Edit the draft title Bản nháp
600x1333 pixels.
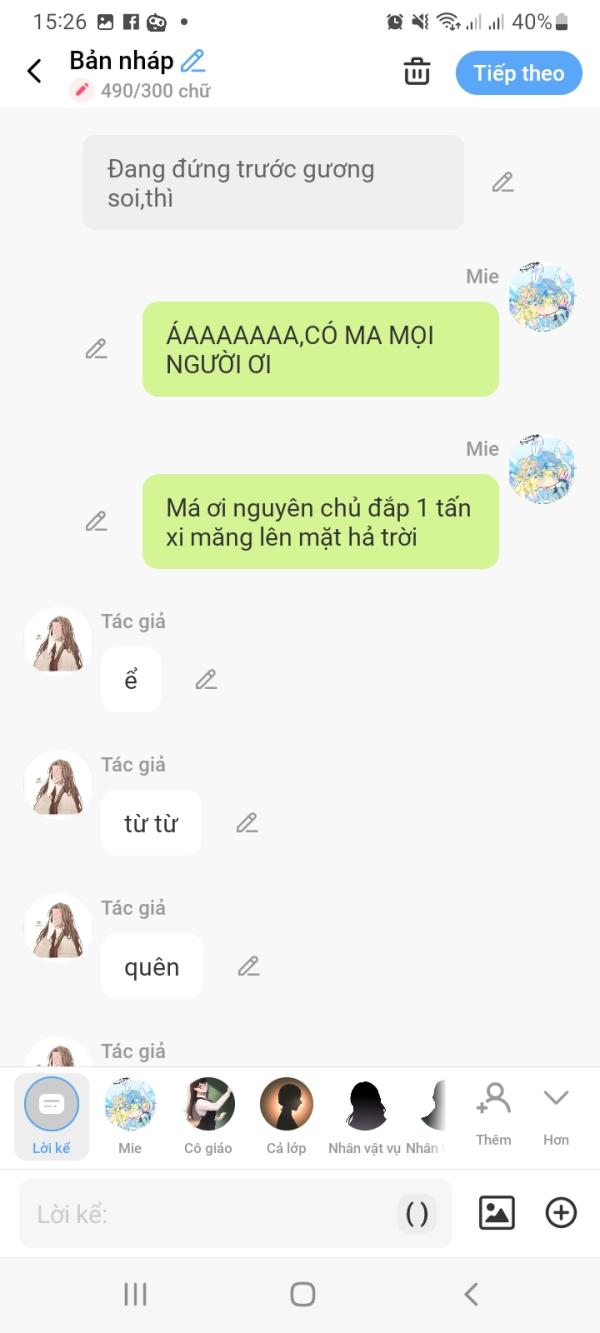pos(193,61)
